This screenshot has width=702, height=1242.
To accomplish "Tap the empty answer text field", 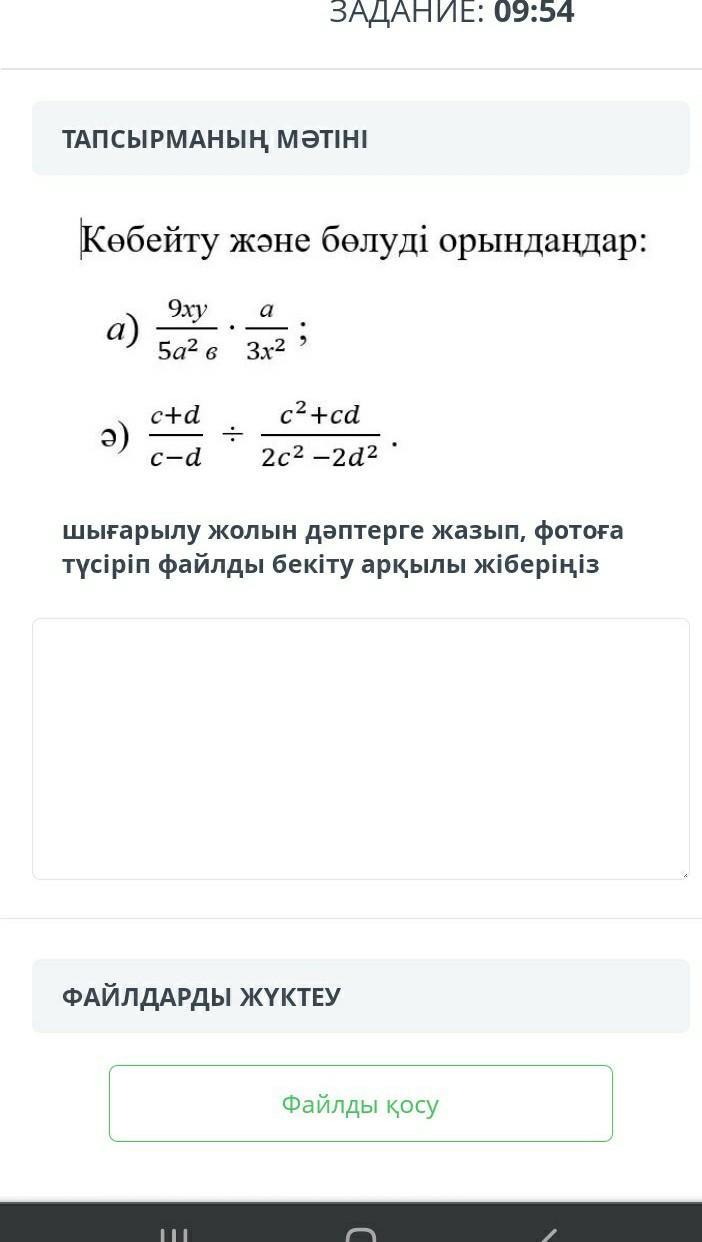I will (361, 749).
